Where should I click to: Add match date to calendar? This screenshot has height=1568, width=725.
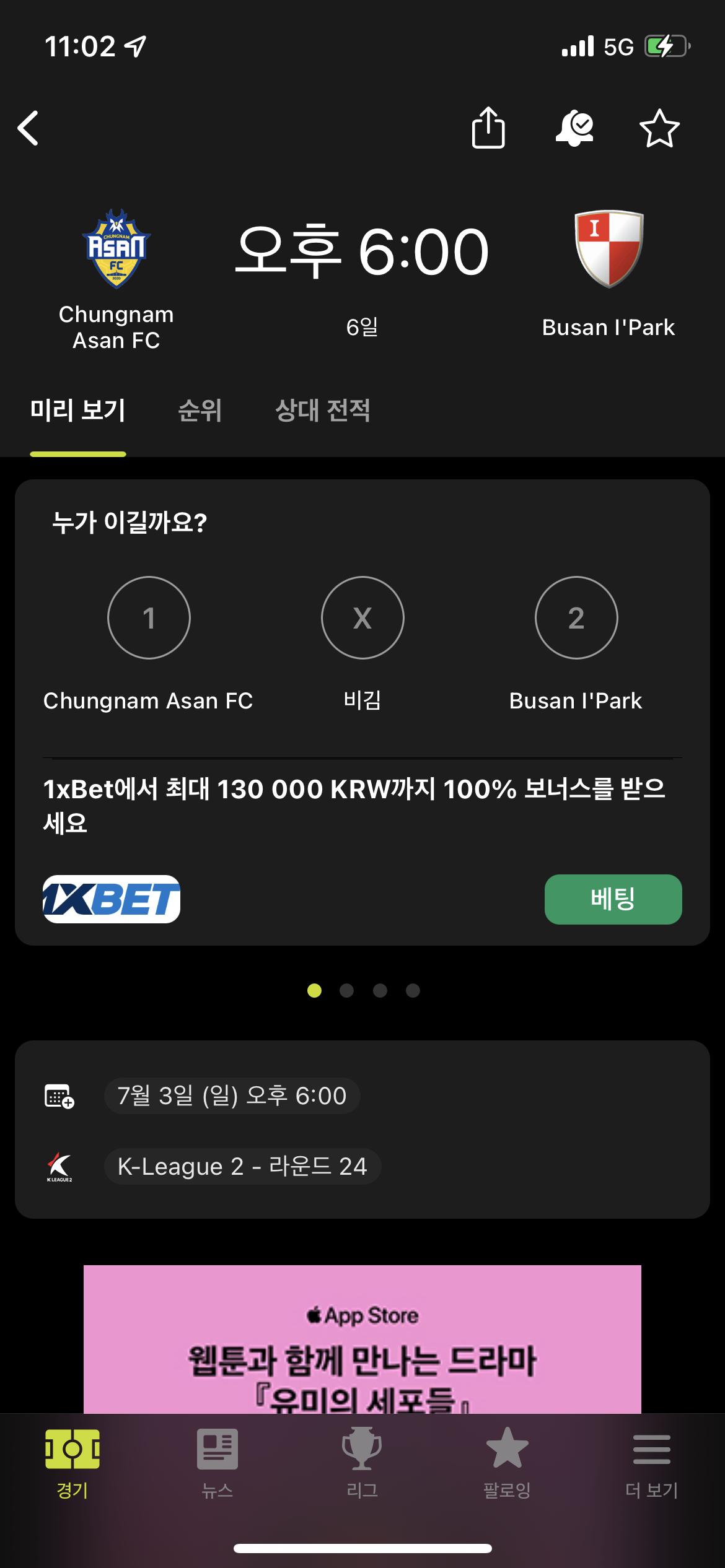[59, 1096]
